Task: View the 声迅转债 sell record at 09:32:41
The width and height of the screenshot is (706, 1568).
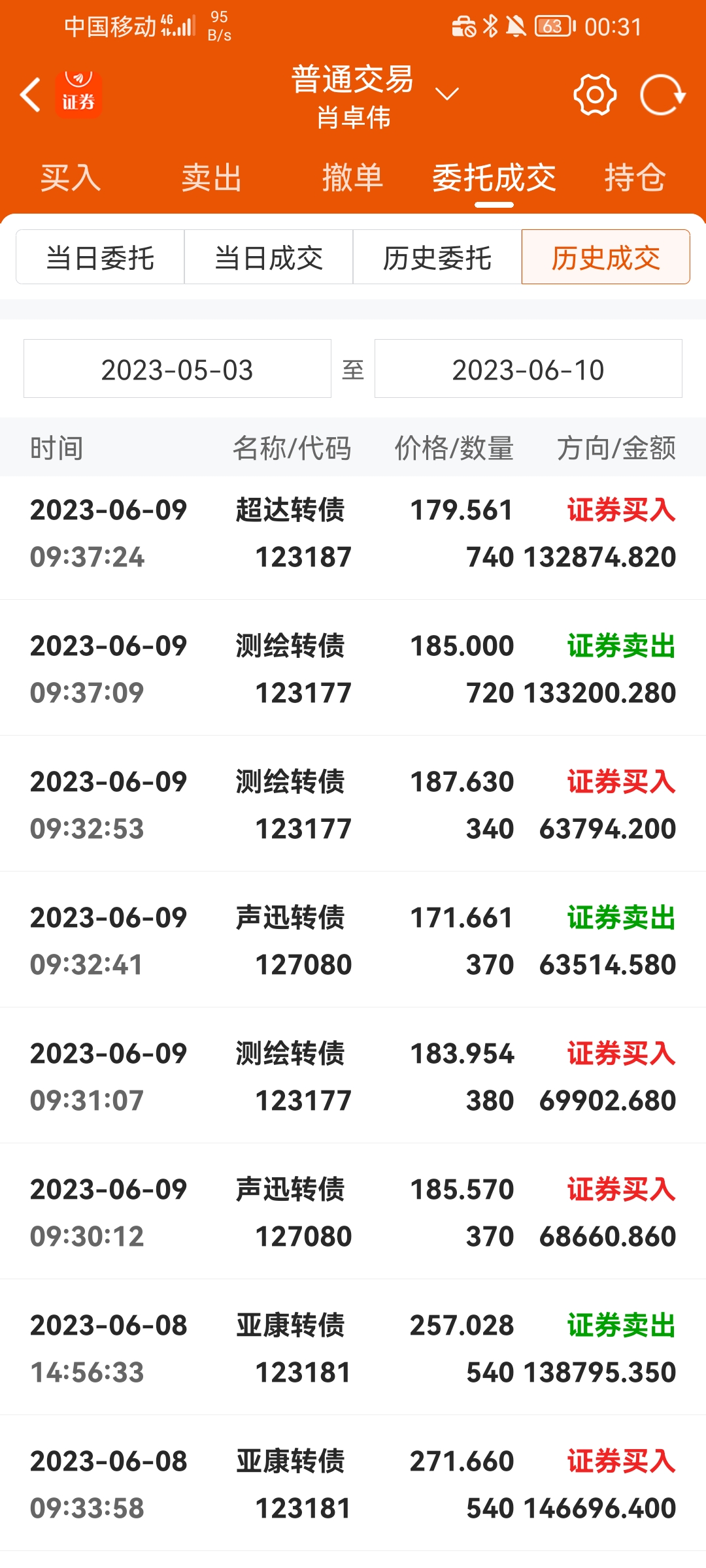Action: pos(353,941)
